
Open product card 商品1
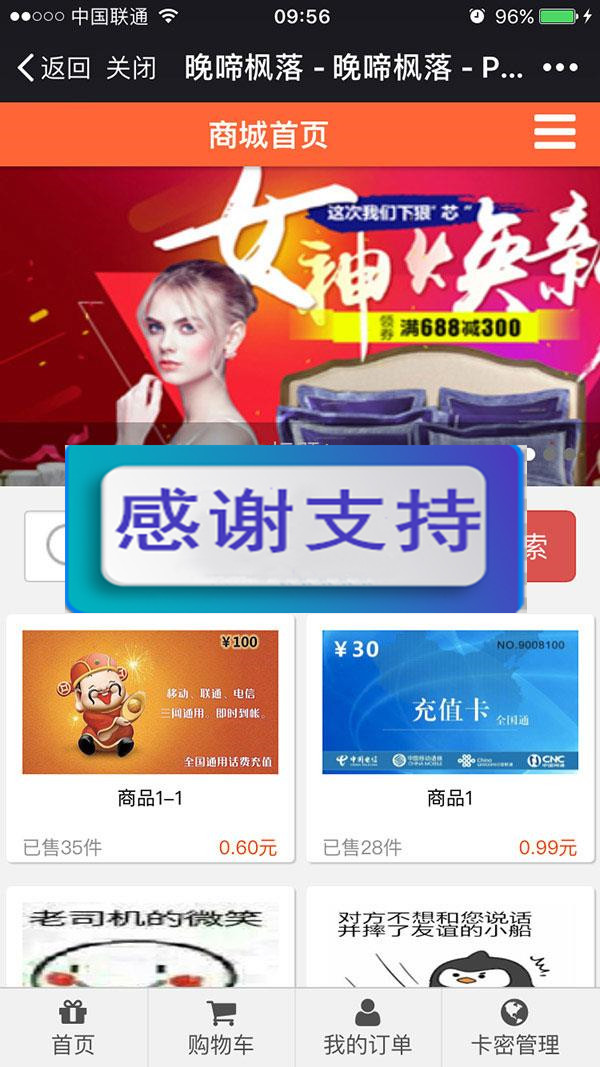[450, 738]
